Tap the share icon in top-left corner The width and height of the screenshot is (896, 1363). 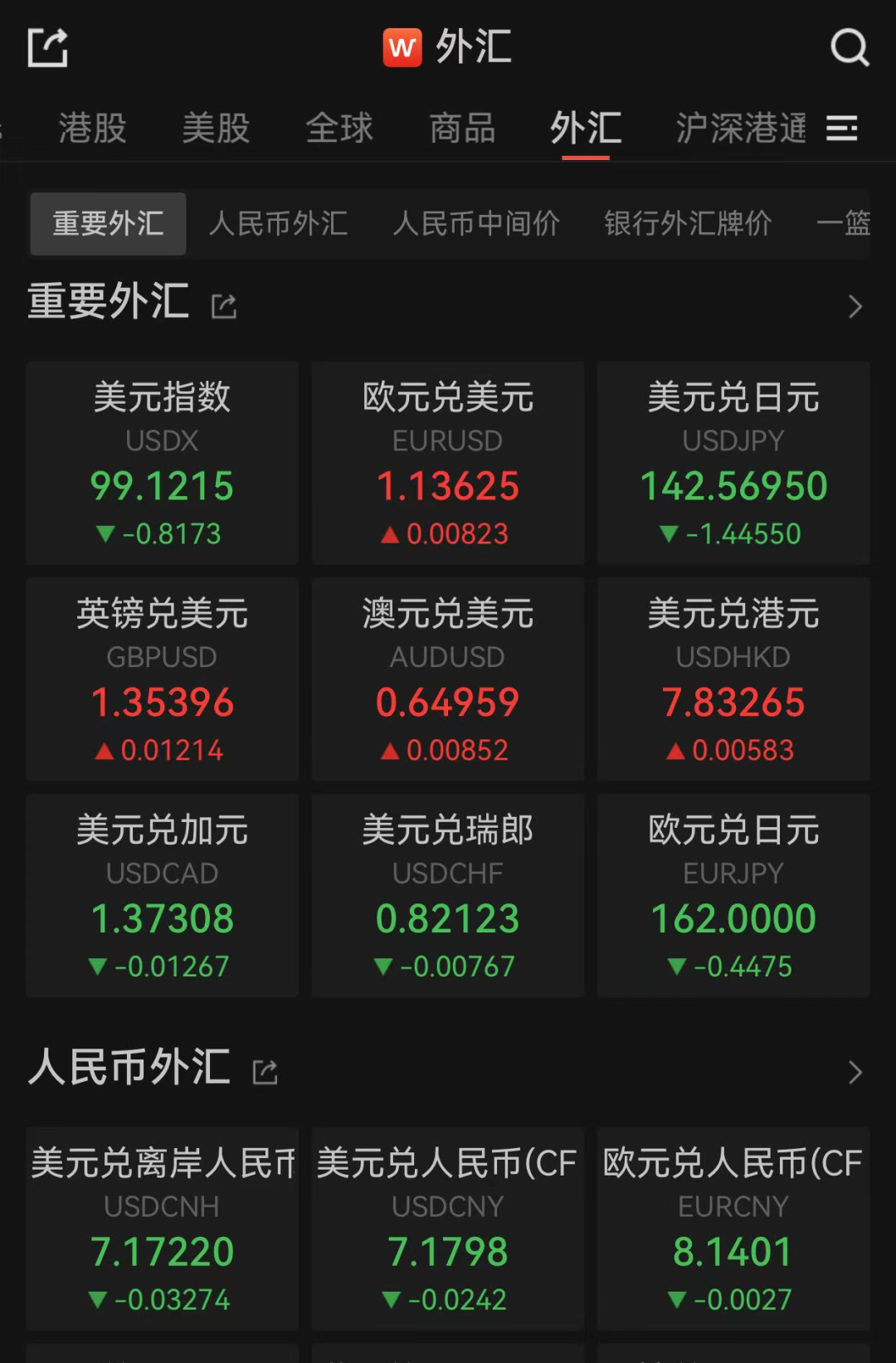pos(47,47)
